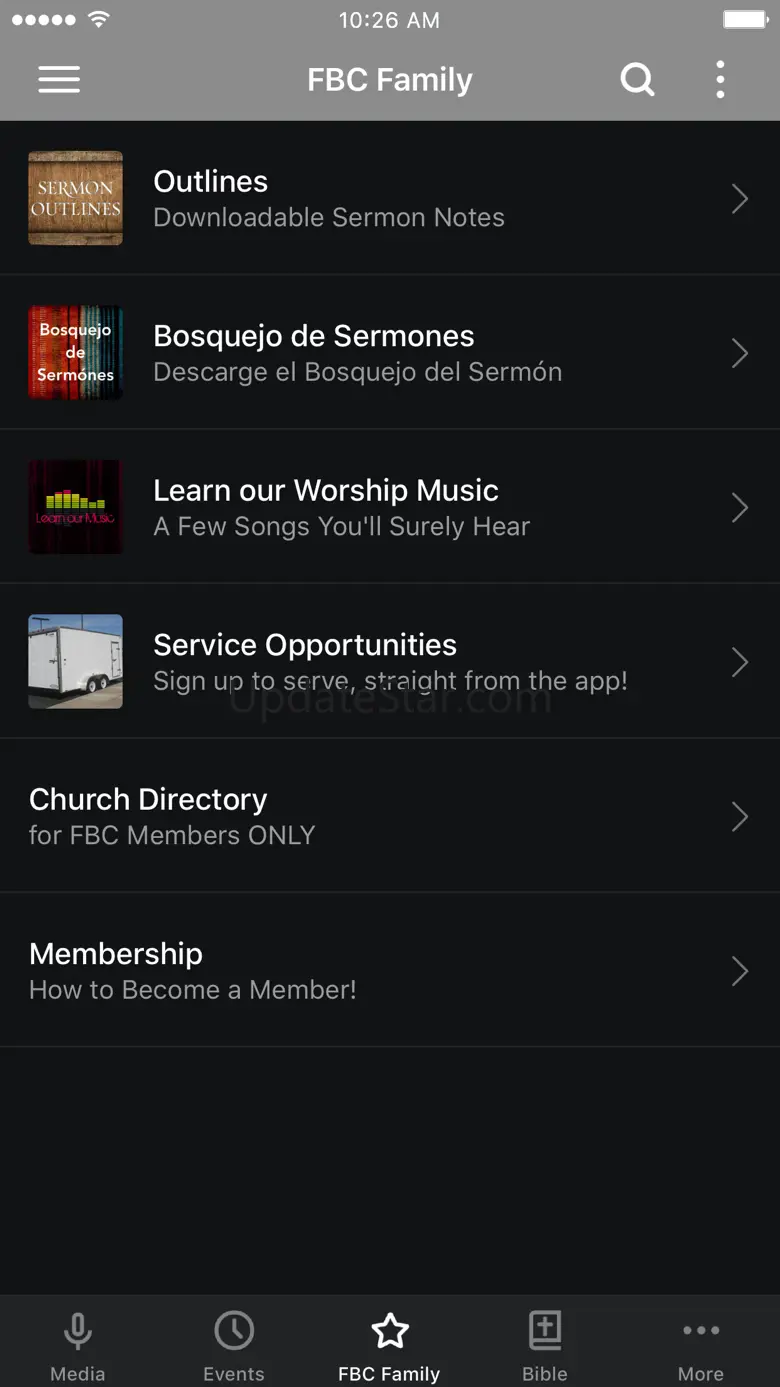Tap the search magnifier icon
Image resolution: width=780 pixels, height=1387 pixels.
637,80
